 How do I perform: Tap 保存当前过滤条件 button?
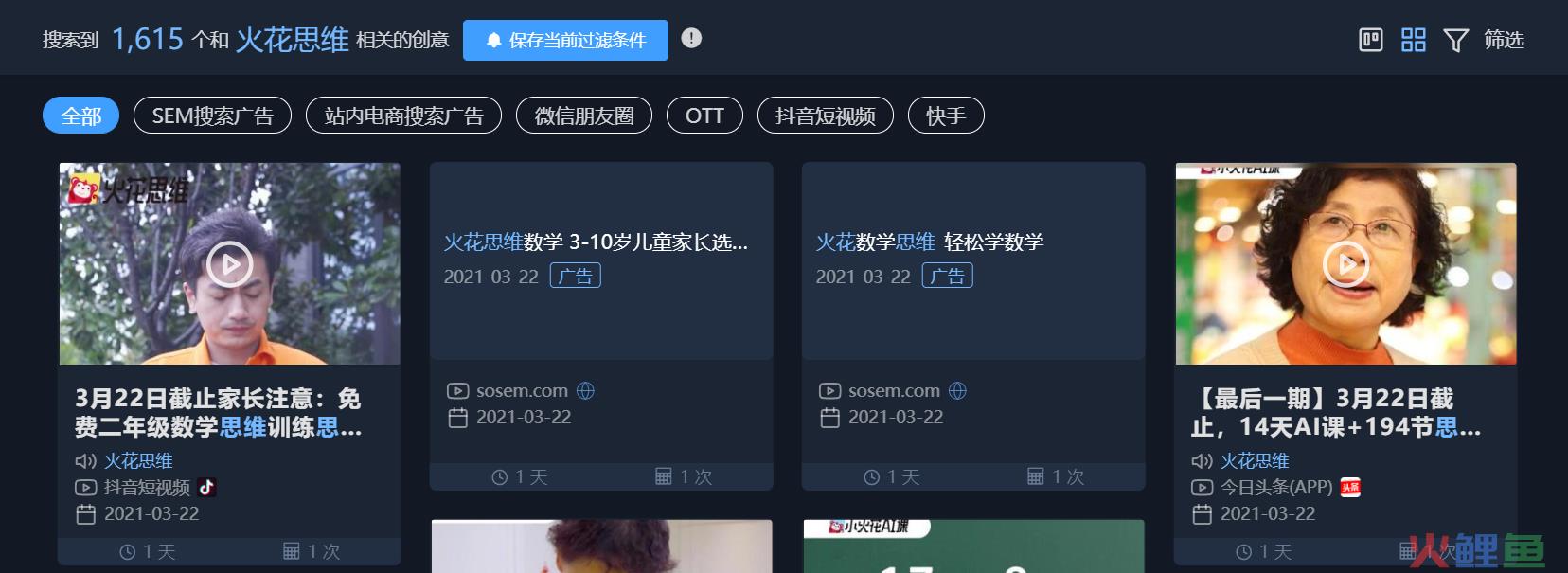(x=565, y=40)
